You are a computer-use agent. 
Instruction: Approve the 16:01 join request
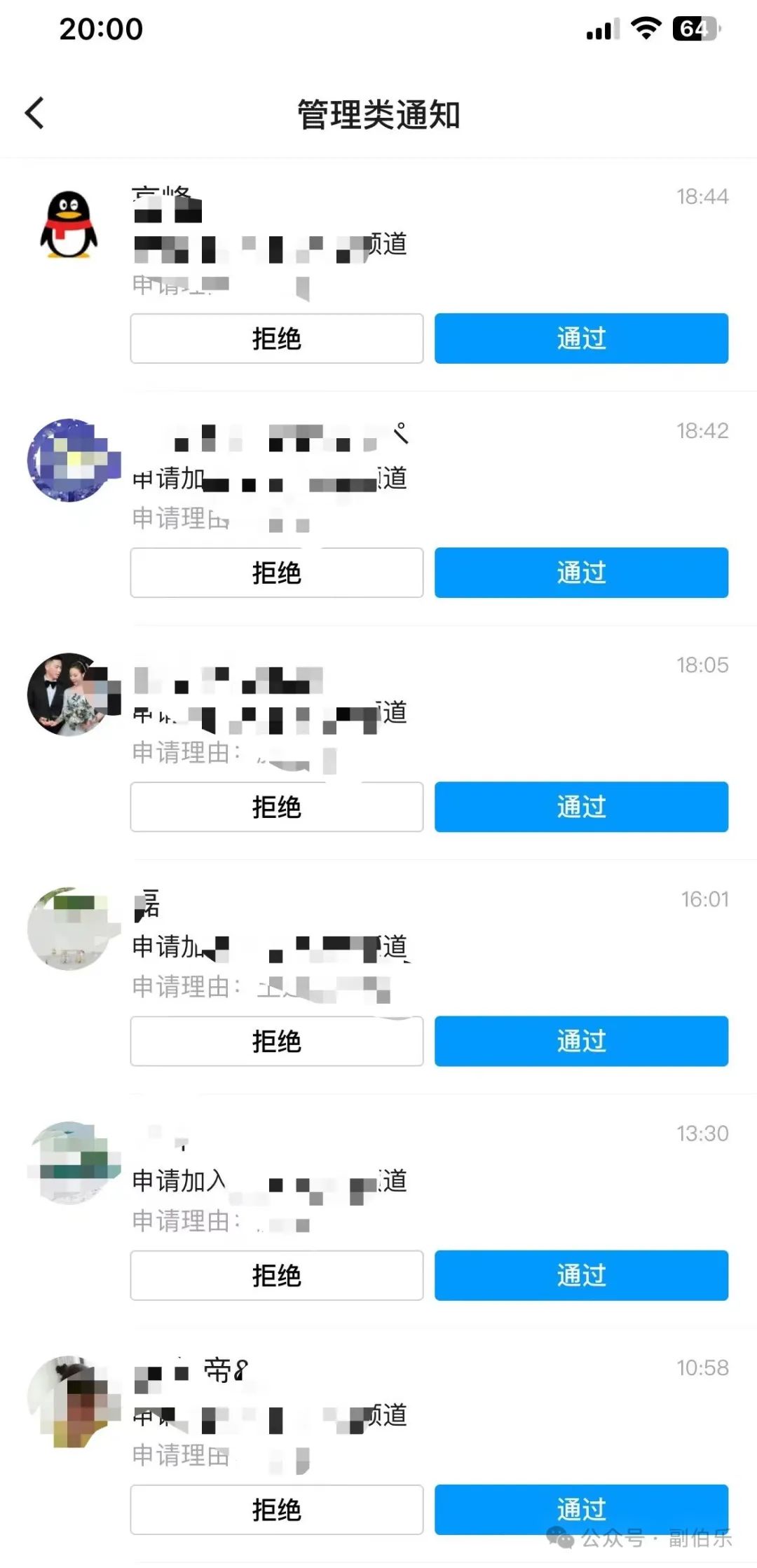point(580,1042)
